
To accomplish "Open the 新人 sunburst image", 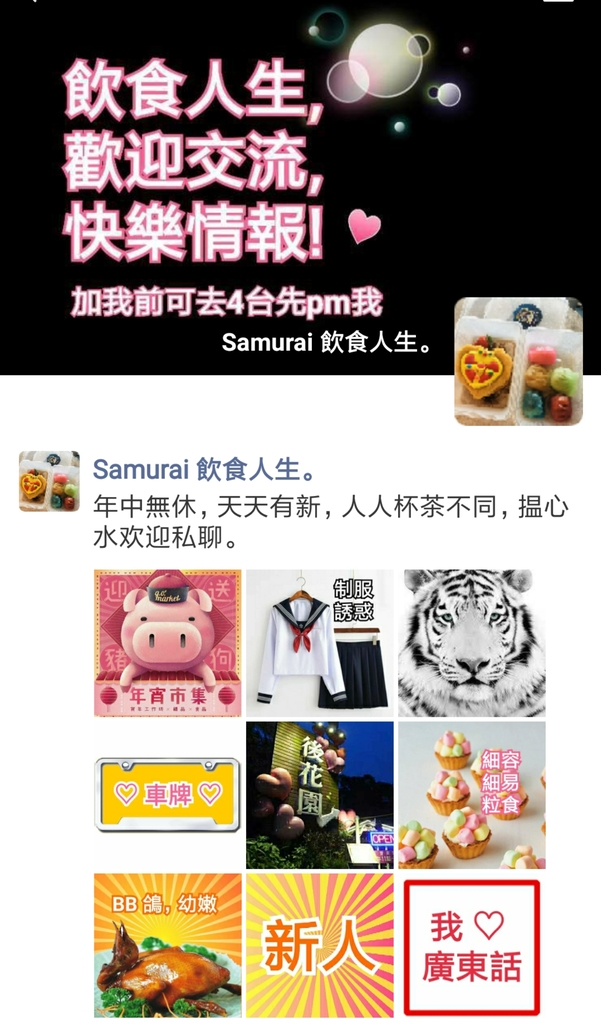I will click(x=319, y=945).
